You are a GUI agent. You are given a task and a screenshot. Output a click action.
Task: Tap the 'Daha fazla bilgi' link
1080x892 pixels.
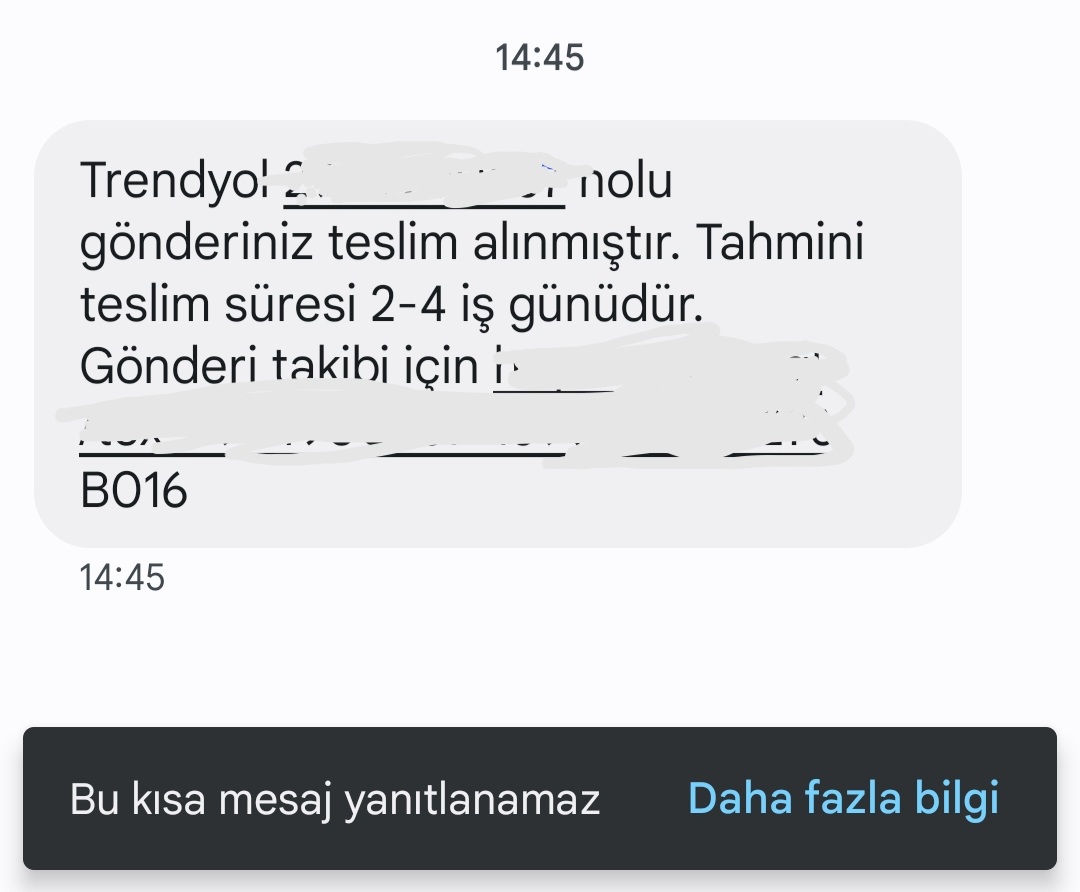(x=843, y=798)
